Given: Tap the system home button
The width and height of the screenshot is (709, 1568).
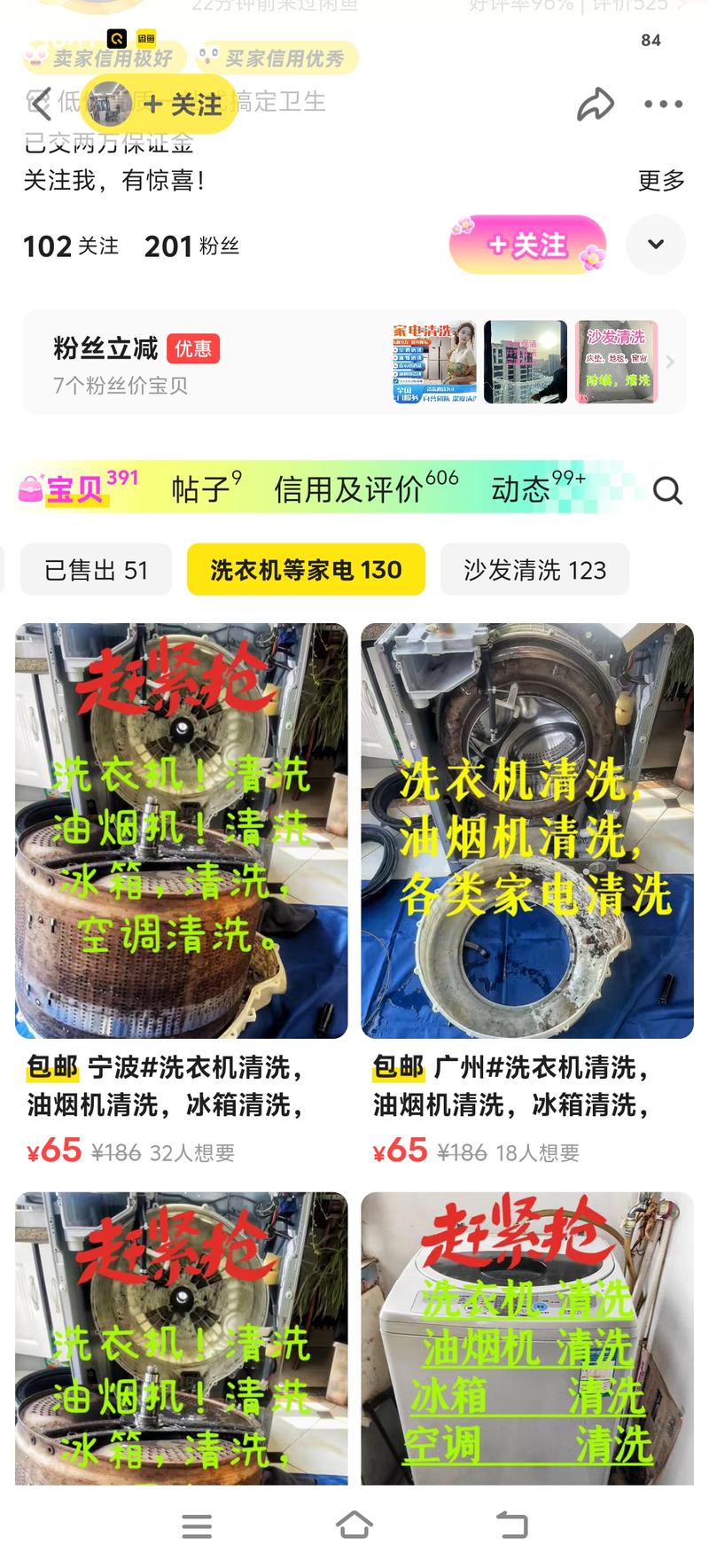Looking at the screenshot, I should 354,1525.
